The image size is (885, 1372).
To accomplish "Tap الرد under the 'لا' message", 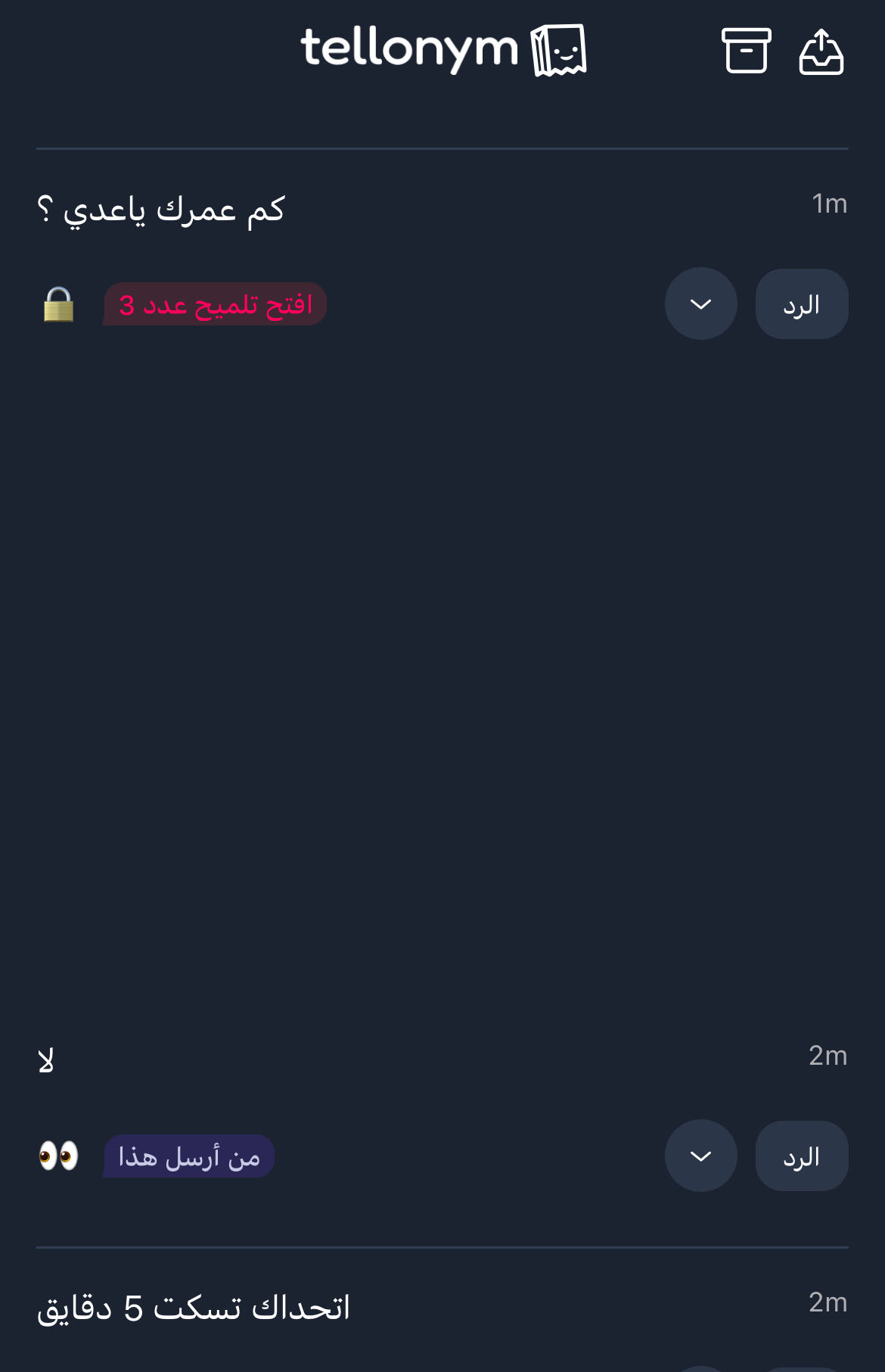I will pos(801,1156).
